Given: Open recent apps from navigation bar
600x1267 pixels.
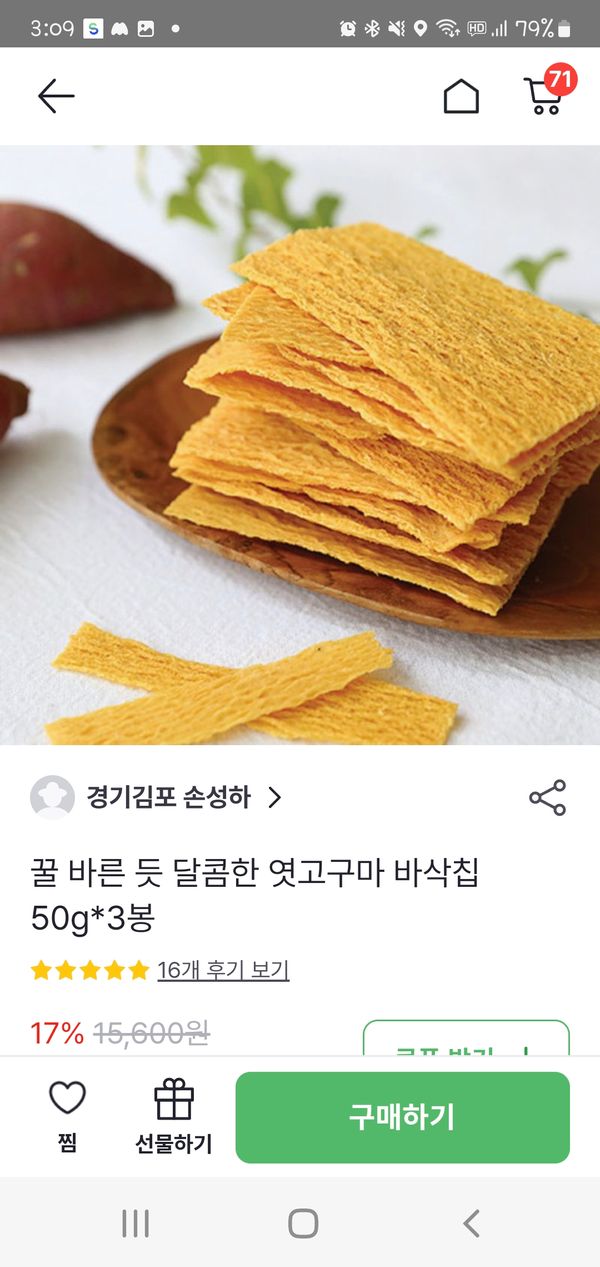Looking at the screenshot, I should coord(135,1223).
